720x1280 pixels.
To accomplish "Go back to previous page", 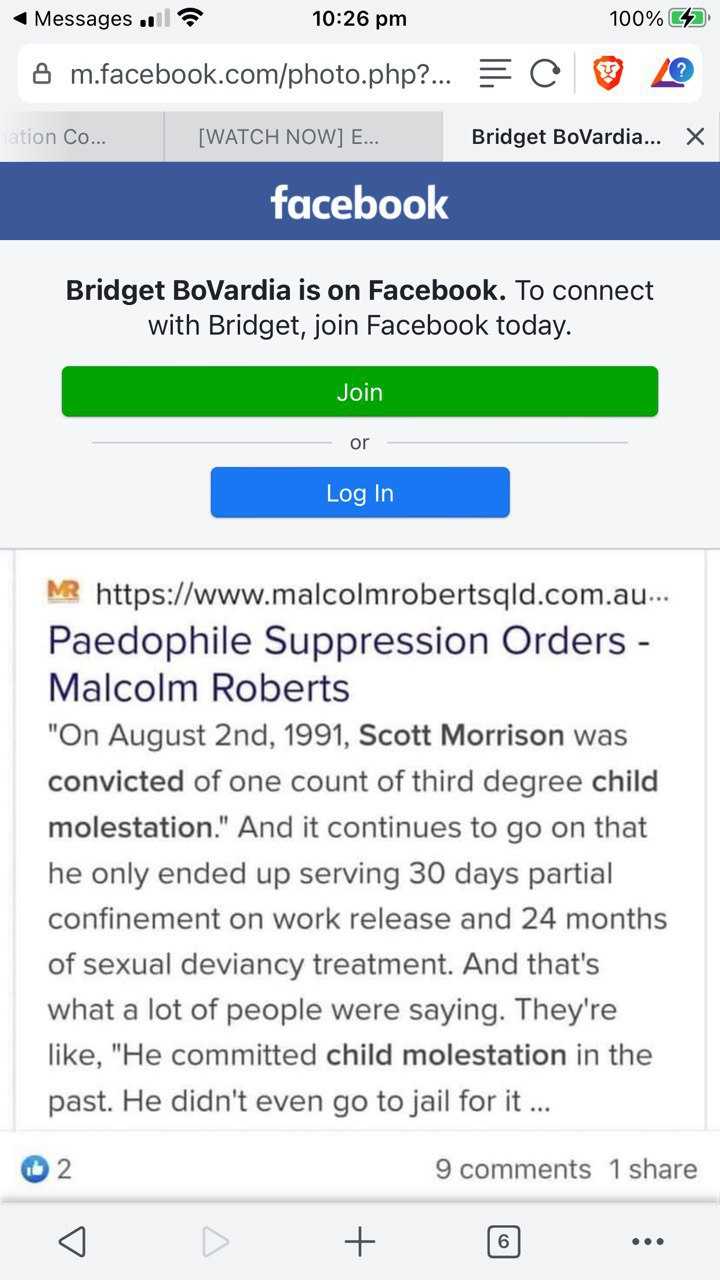I will click(x=72, y=1241).
